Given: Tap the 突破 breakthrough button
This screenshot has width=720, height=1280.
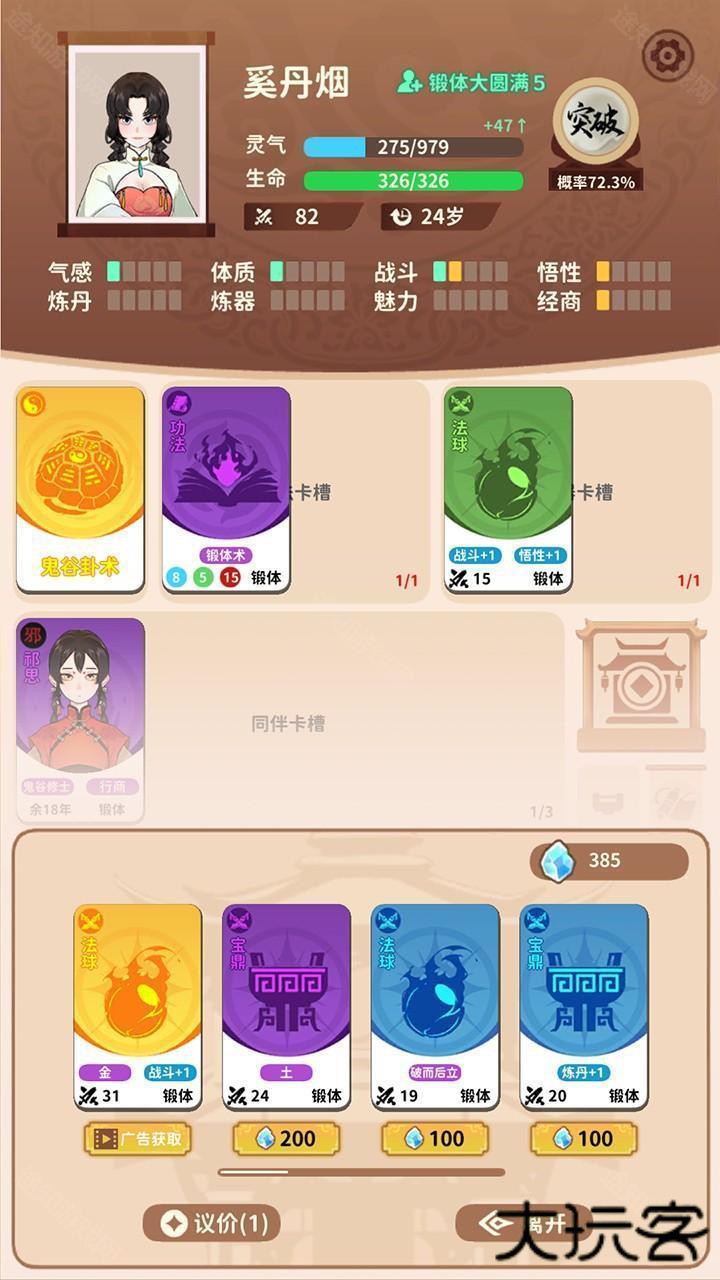Looking at the screenshot, I should 595,122.
